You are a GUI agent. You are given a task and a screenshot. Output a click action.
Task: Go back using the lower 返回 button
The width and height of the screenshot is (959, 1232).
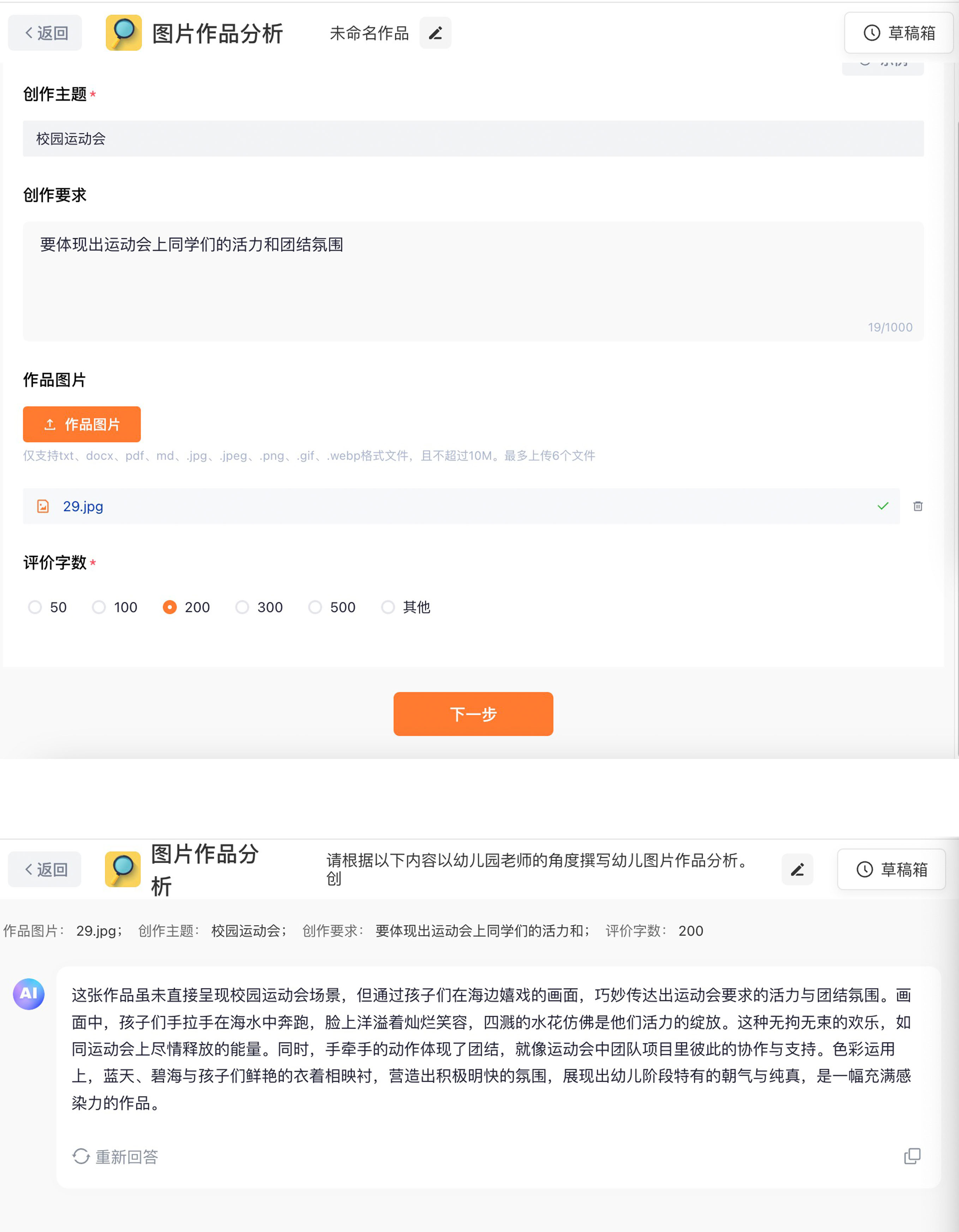click(45, 869)
